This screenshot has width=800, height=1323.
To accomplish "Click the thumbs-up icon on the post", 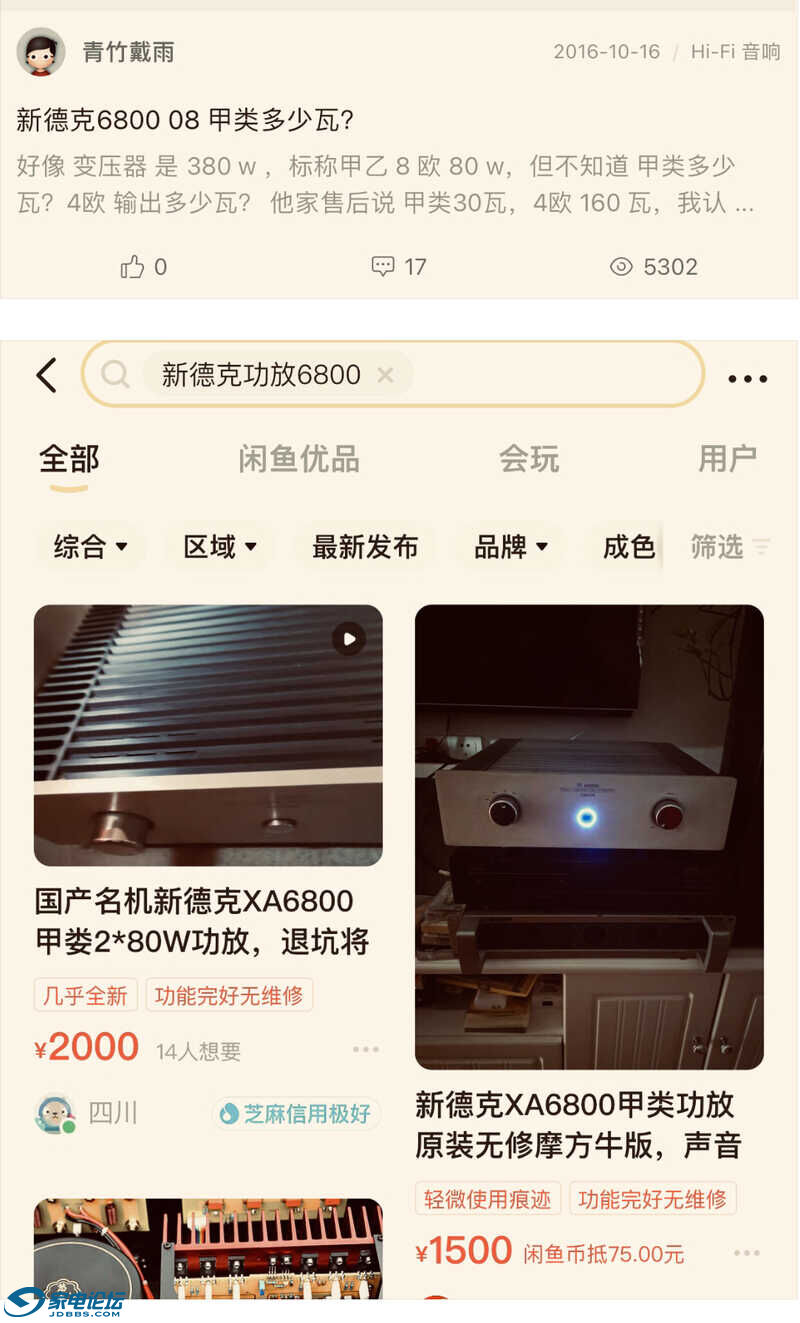I will click(x=132, y=266).
